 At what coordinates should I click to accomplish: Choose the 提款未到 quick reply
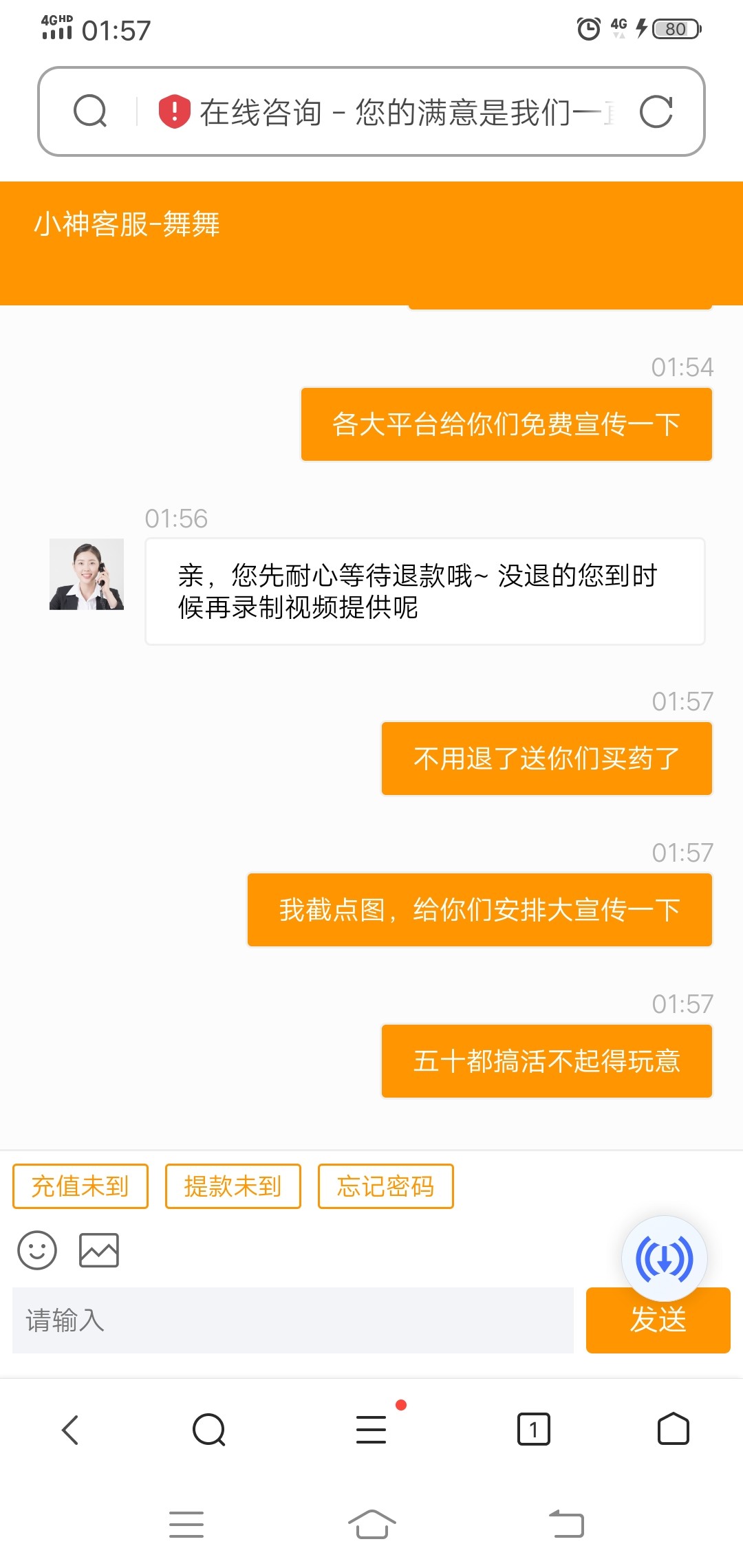(233, 1186)
